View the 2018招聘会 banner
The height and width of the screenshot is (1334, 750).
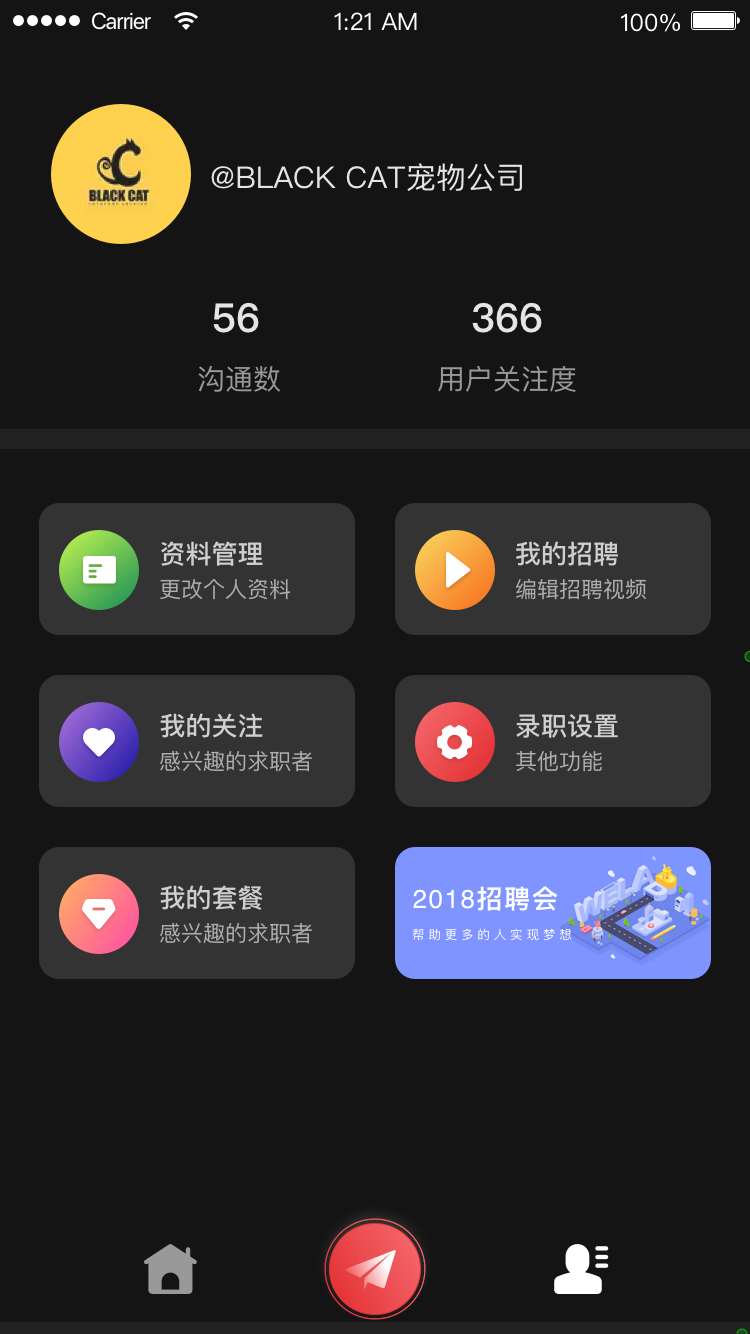(x=552, y=913)
